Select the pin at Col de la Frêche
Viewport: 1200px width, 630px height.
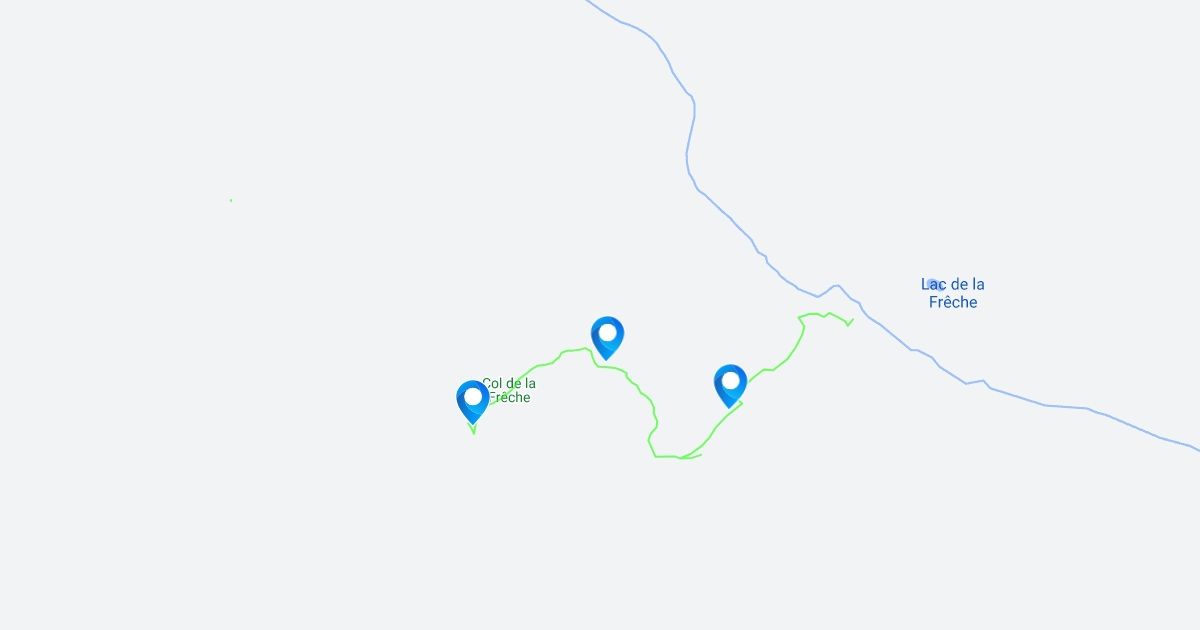(x=472, y=400)
